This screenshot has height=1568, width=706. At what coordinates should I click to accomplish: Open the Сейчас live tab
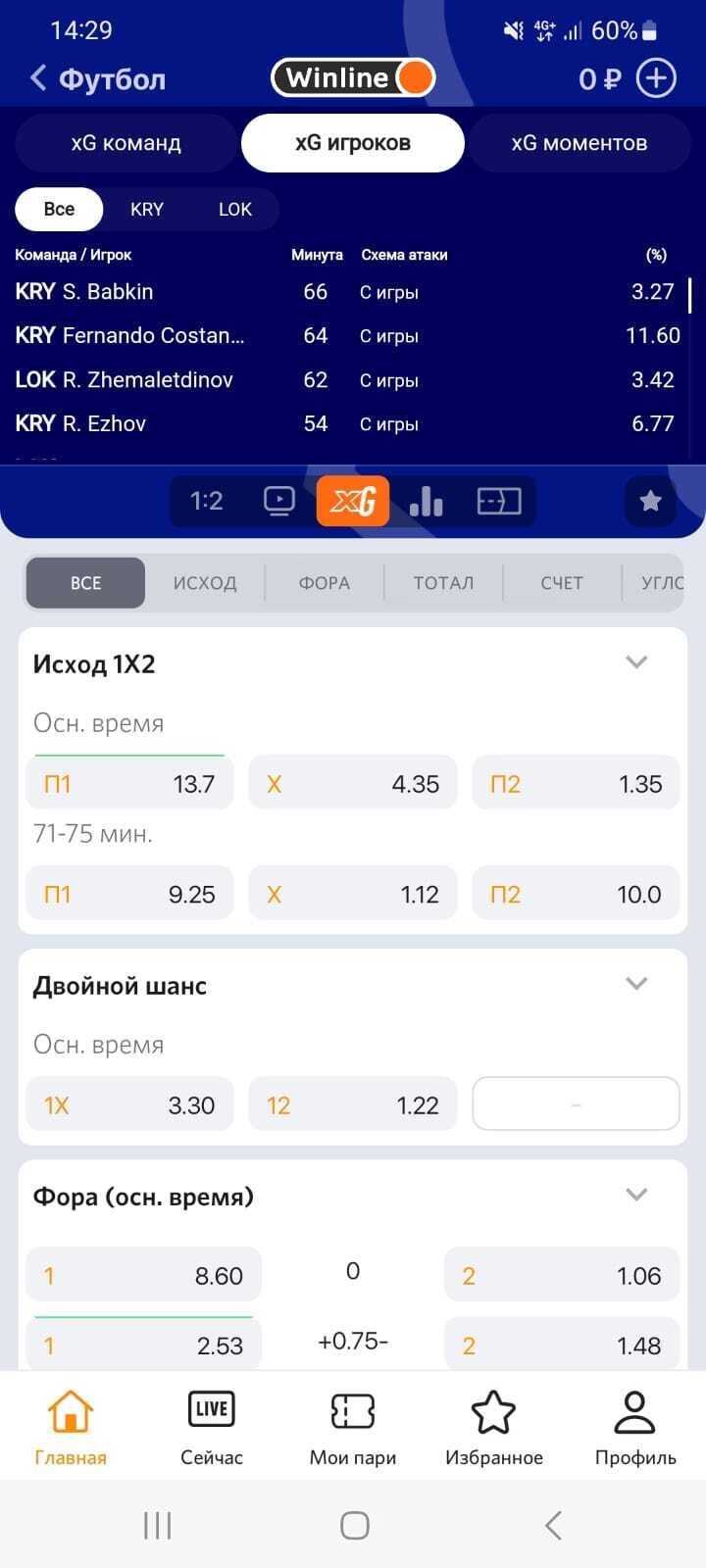pos(212,1426)
